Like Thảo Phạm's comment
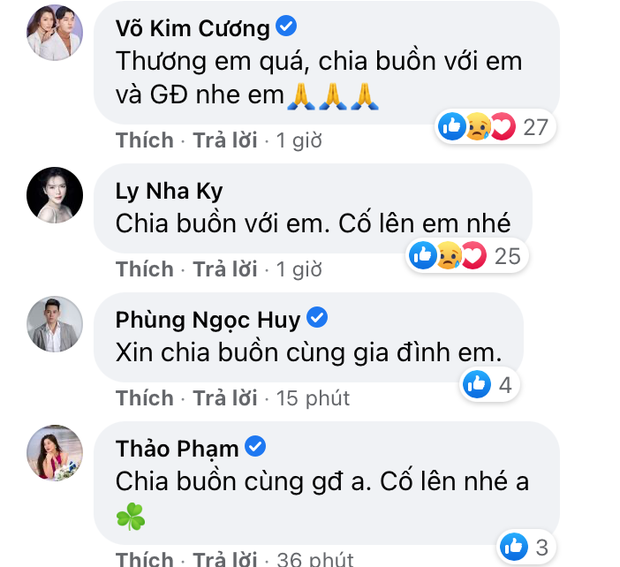This screenshot has width=620, height=567. coord(144,558)
